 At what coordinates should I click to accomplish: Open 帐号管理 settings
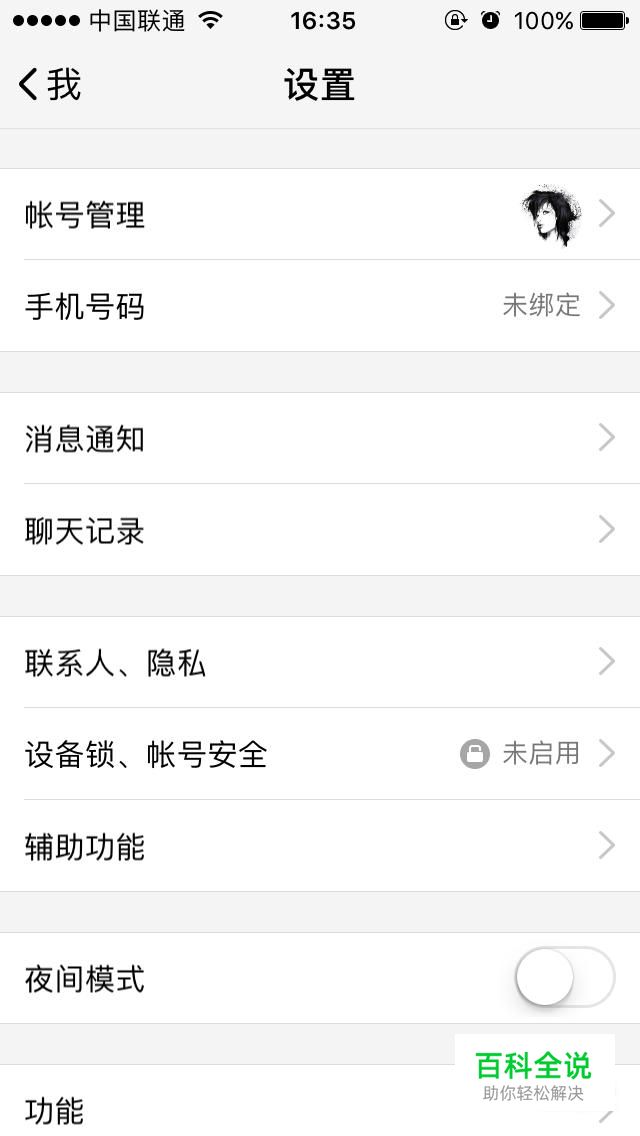(x=320, y=214)
